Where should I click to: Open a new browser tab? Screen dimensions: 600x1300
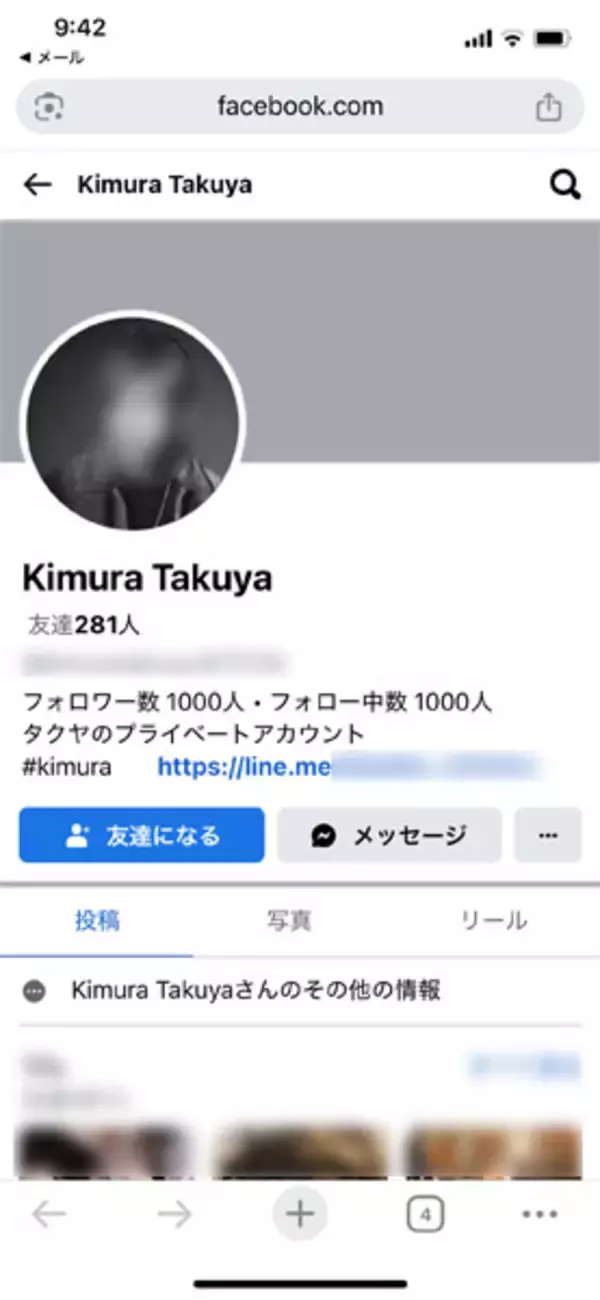coord(300,1214)
